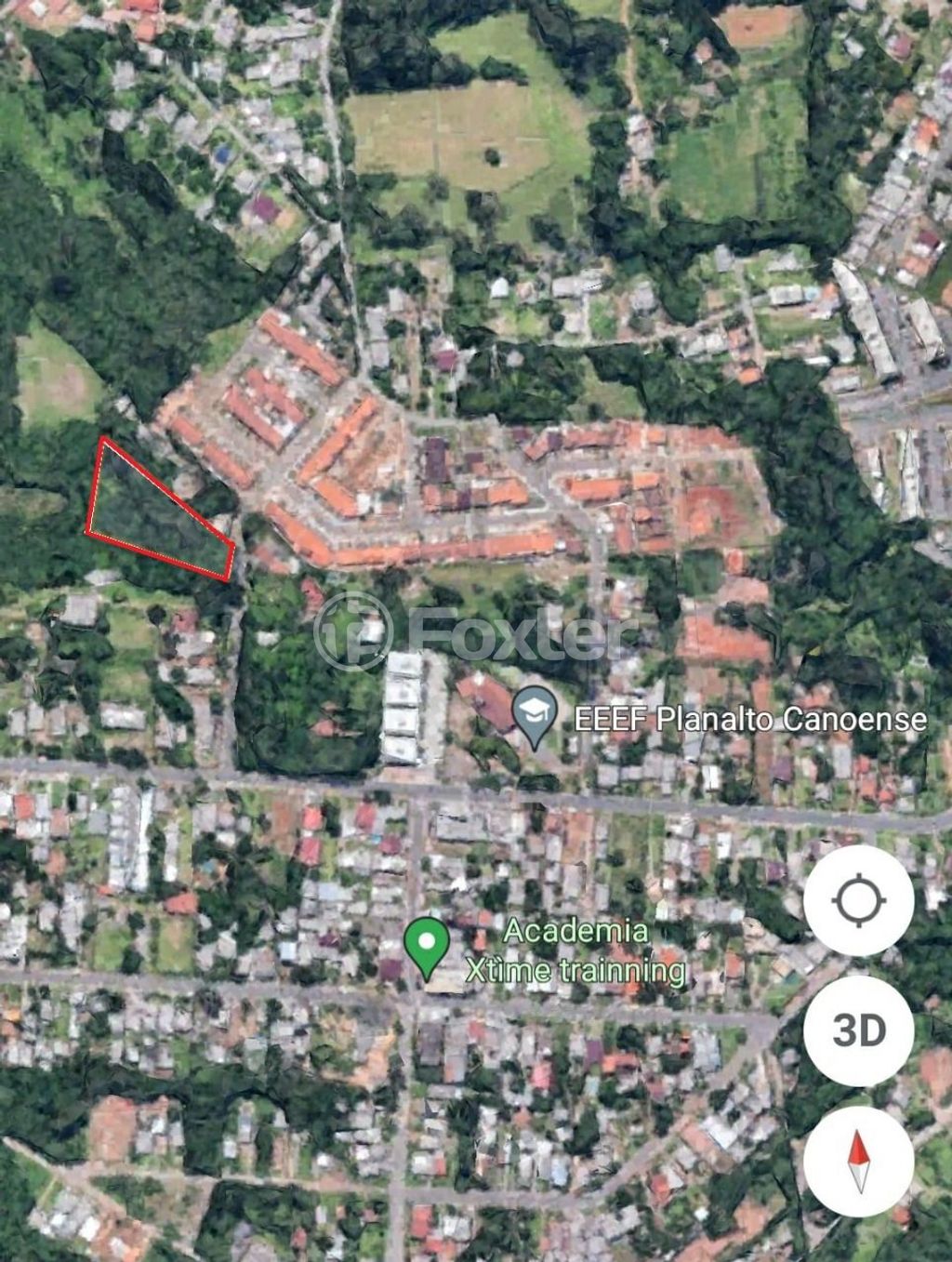Tap the compass to reset north
This screenshot has width=952, height=1262.
(858, 1162)
